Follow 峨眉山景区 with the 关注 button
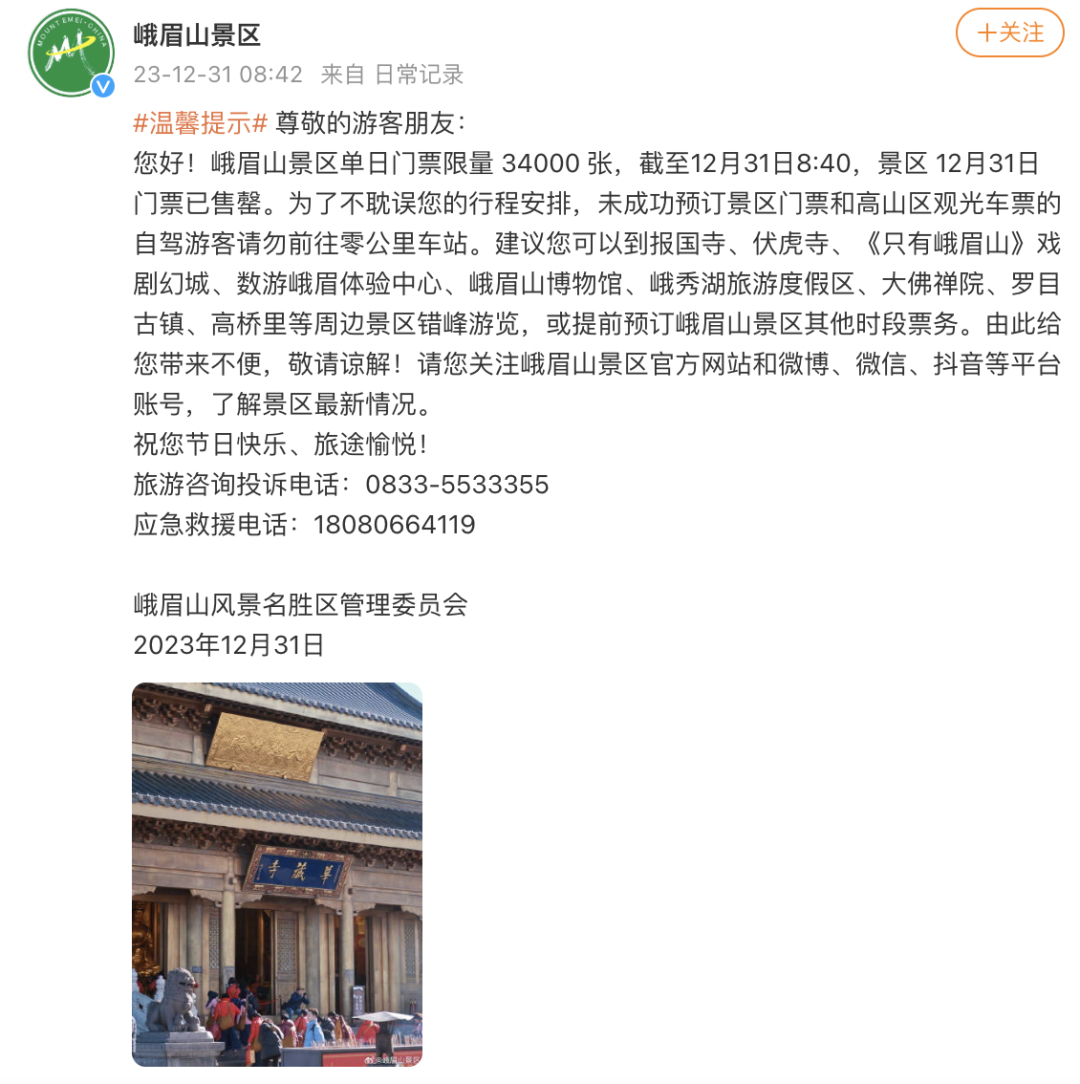This screenshot has width=1080, height=1084. [1008, 32]
